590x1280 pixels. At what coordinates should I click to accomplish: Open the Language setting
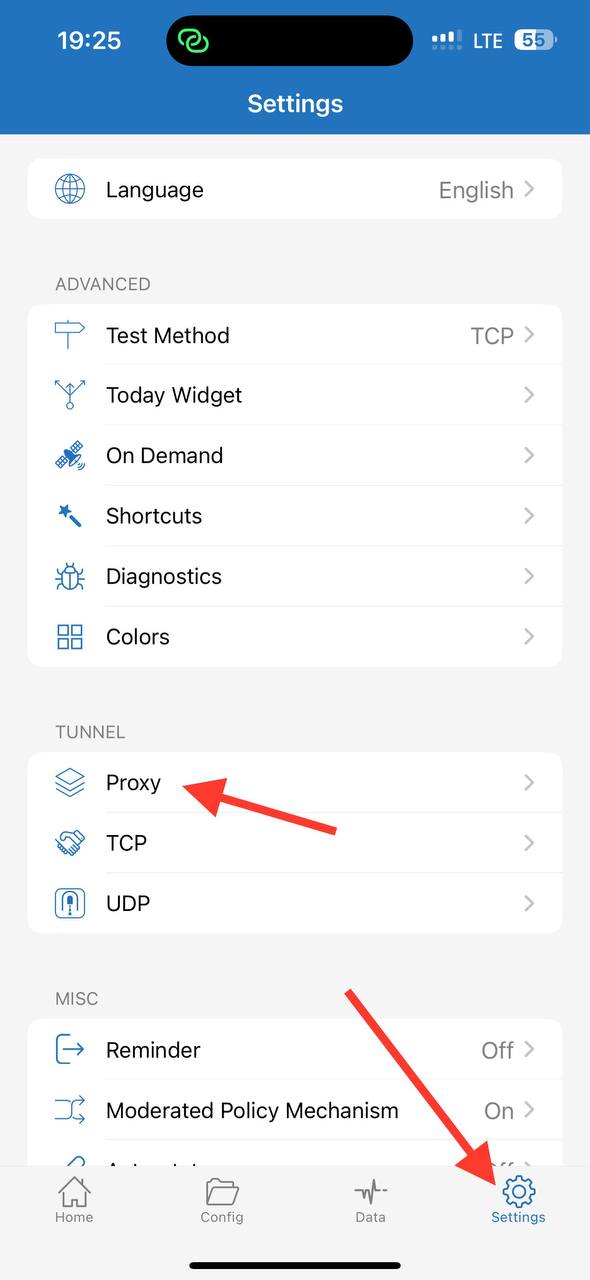(x=294, y=189)
